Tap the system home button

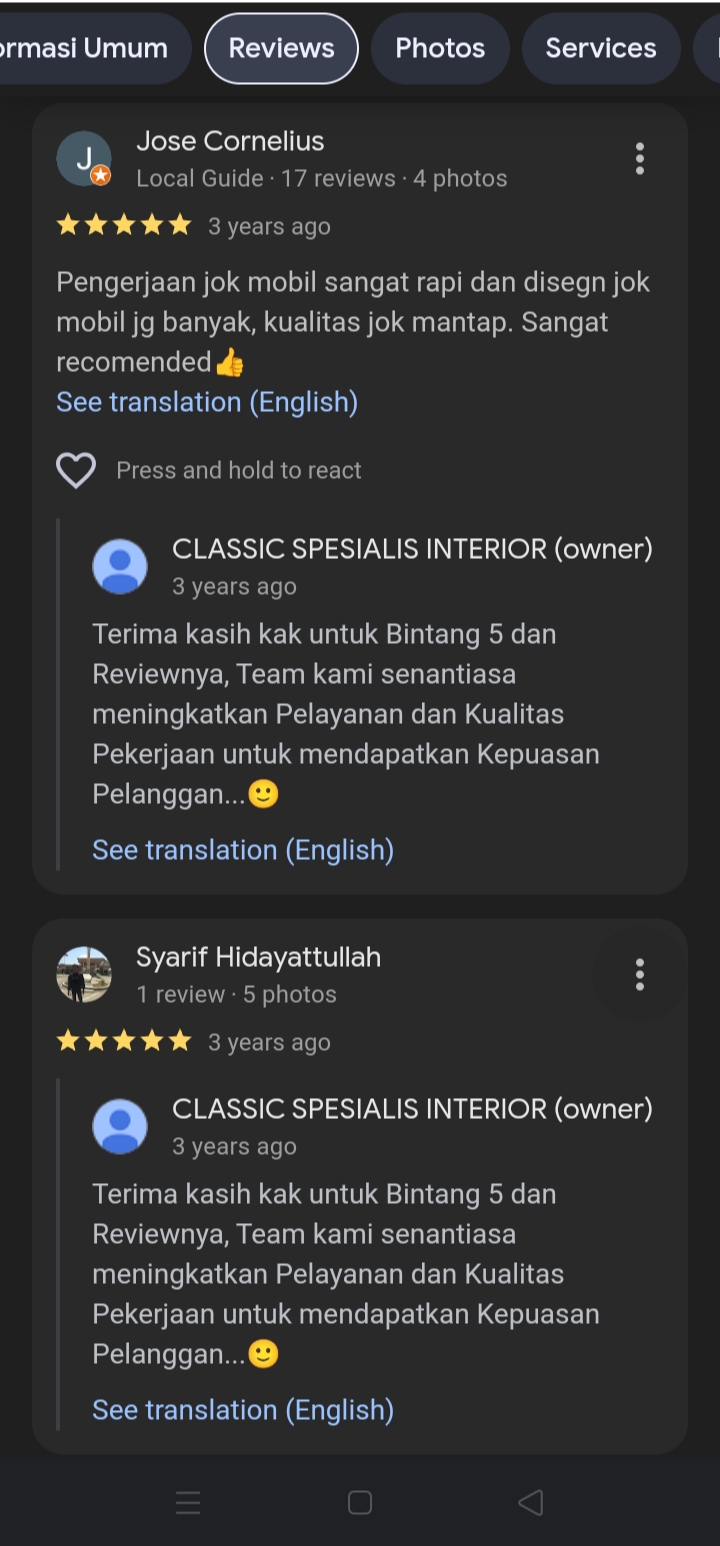coord(360,1502)
